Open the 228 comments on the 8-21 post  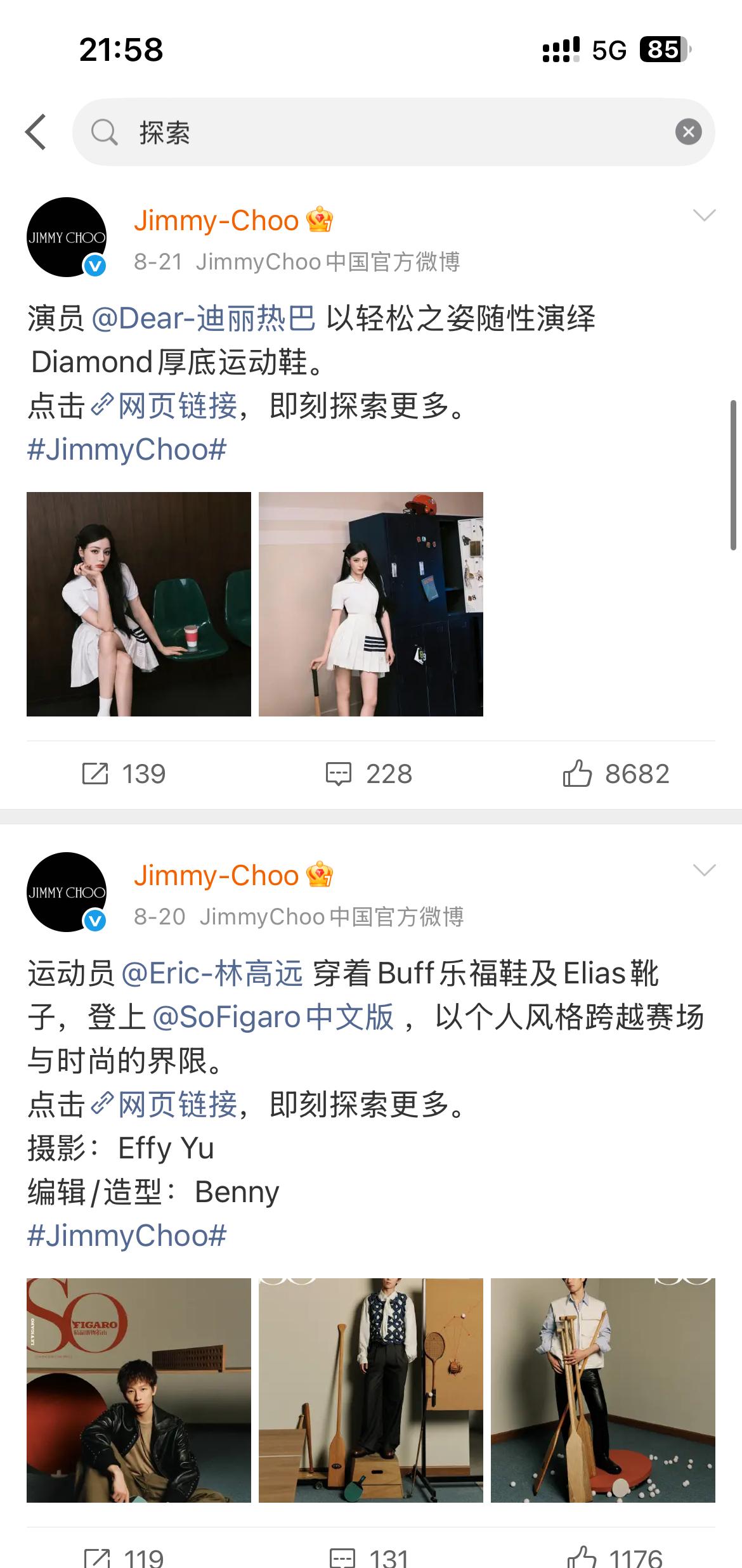[x=368, y=774]
